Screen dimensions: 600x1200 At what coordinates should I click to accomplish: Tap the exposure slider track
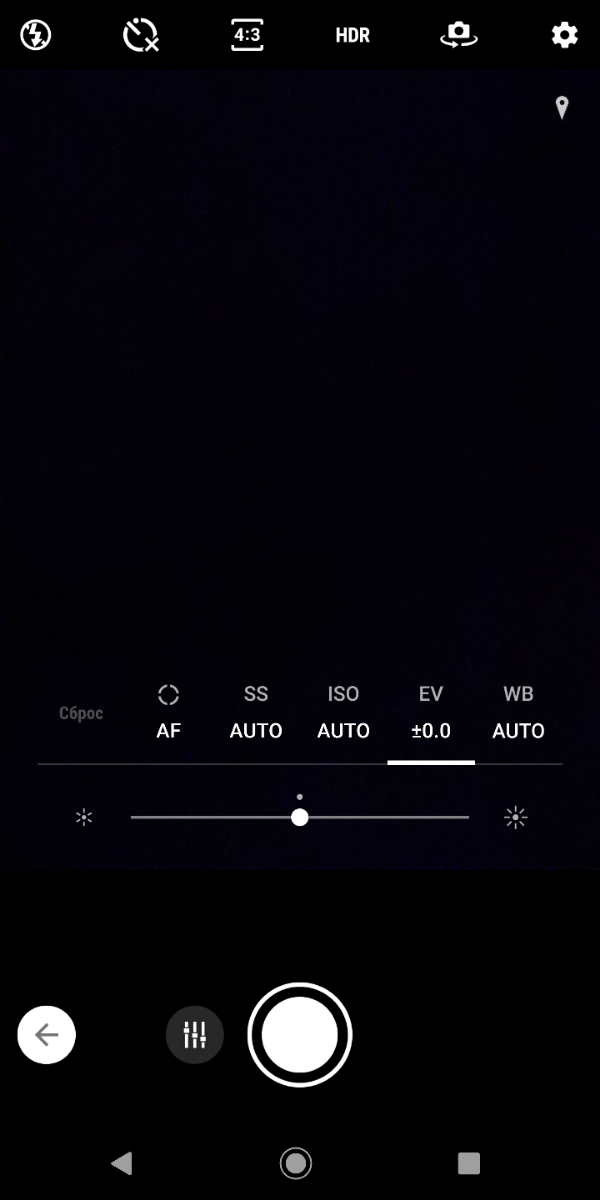[300, 817]
